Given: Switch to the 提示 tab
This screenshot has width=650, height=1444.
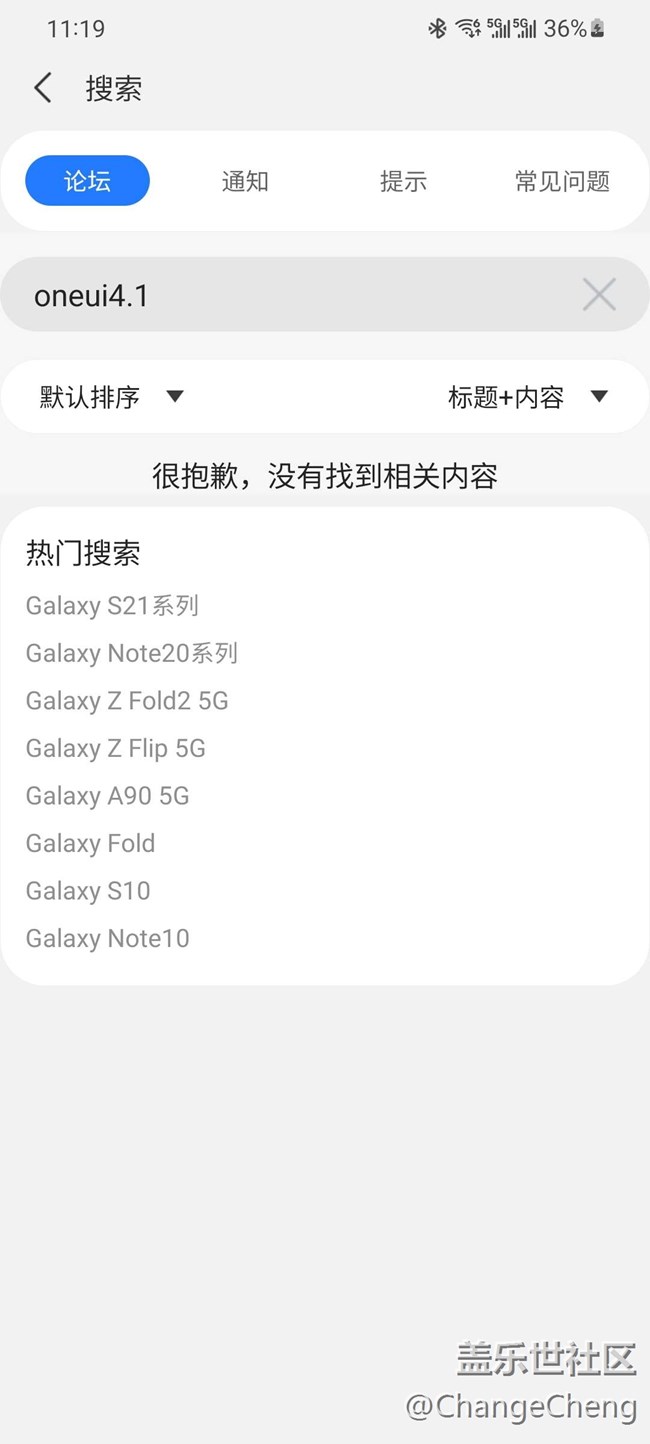Looking at the screenshot, I should click(403, 181).
